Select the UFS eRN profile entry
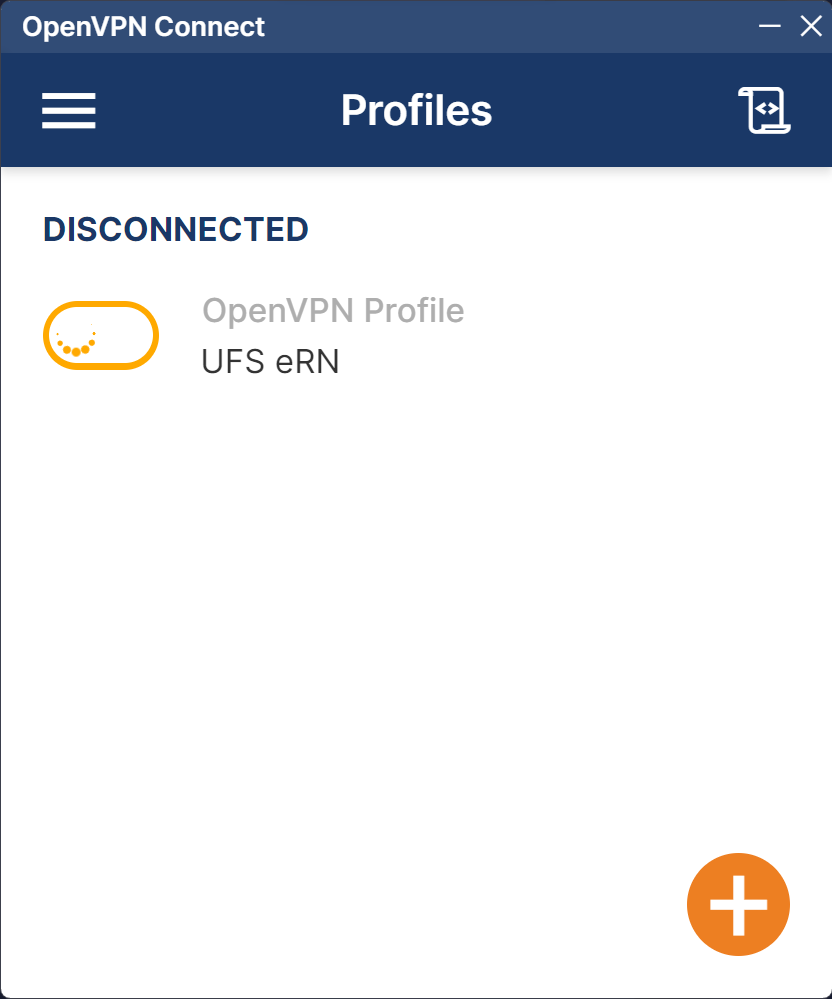This screenshot has height=999, width=832. point(270,361)
